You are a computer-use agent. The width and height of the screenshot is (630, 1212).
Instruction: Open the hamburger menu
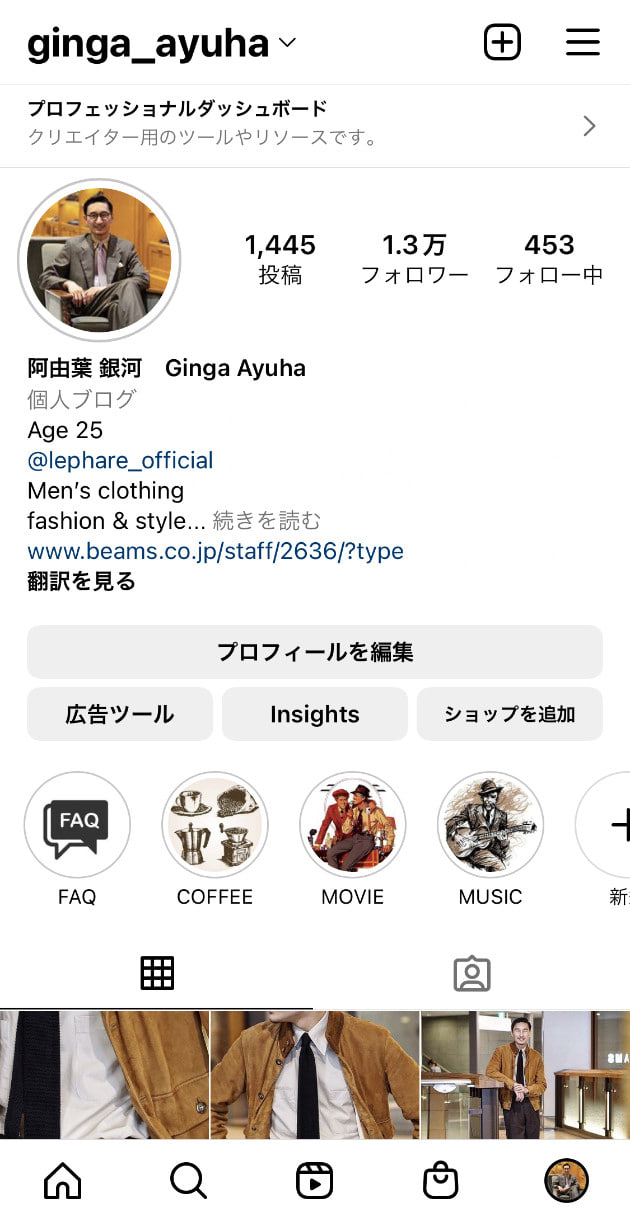[x=582, y=42]
